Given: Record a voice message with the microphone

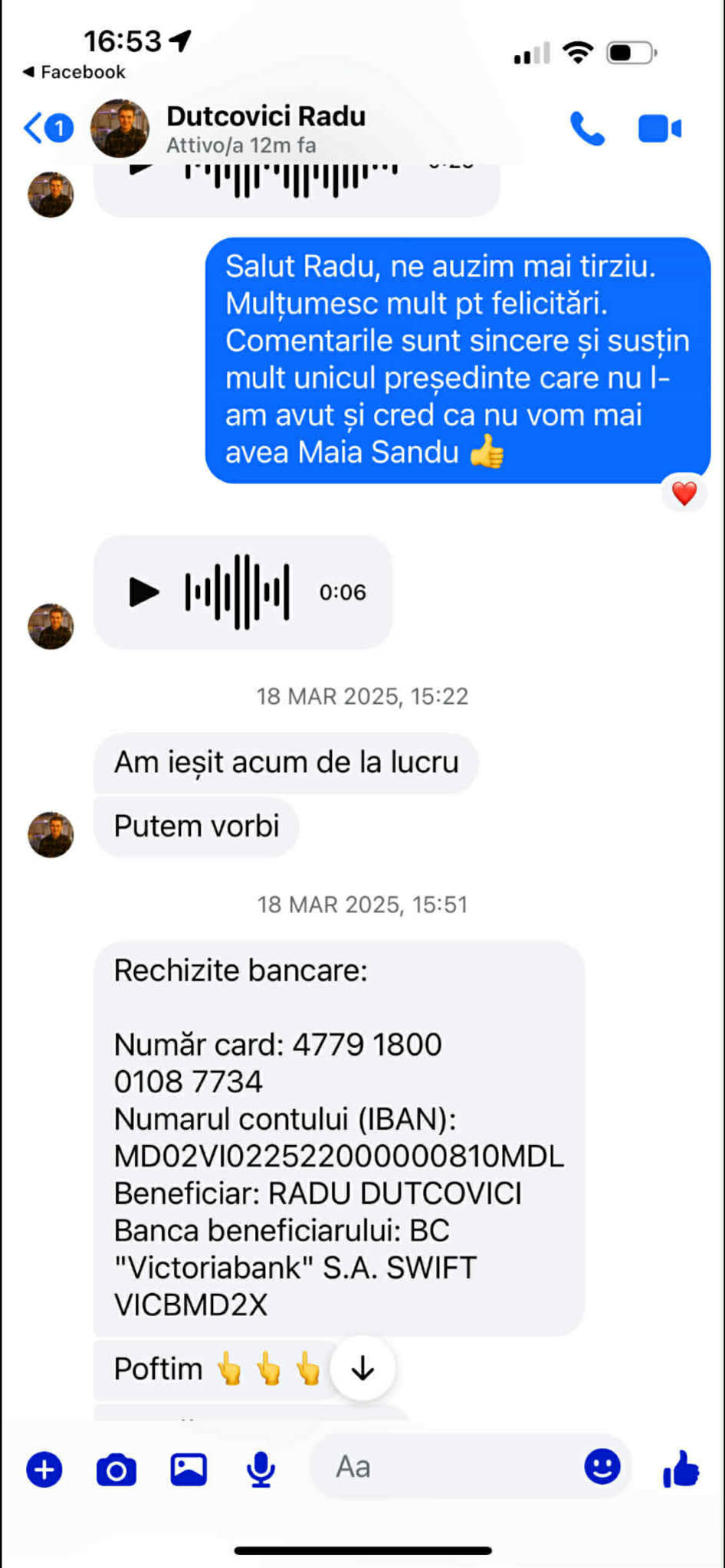Looking at the screenshot, I should tap(261, 1469).
